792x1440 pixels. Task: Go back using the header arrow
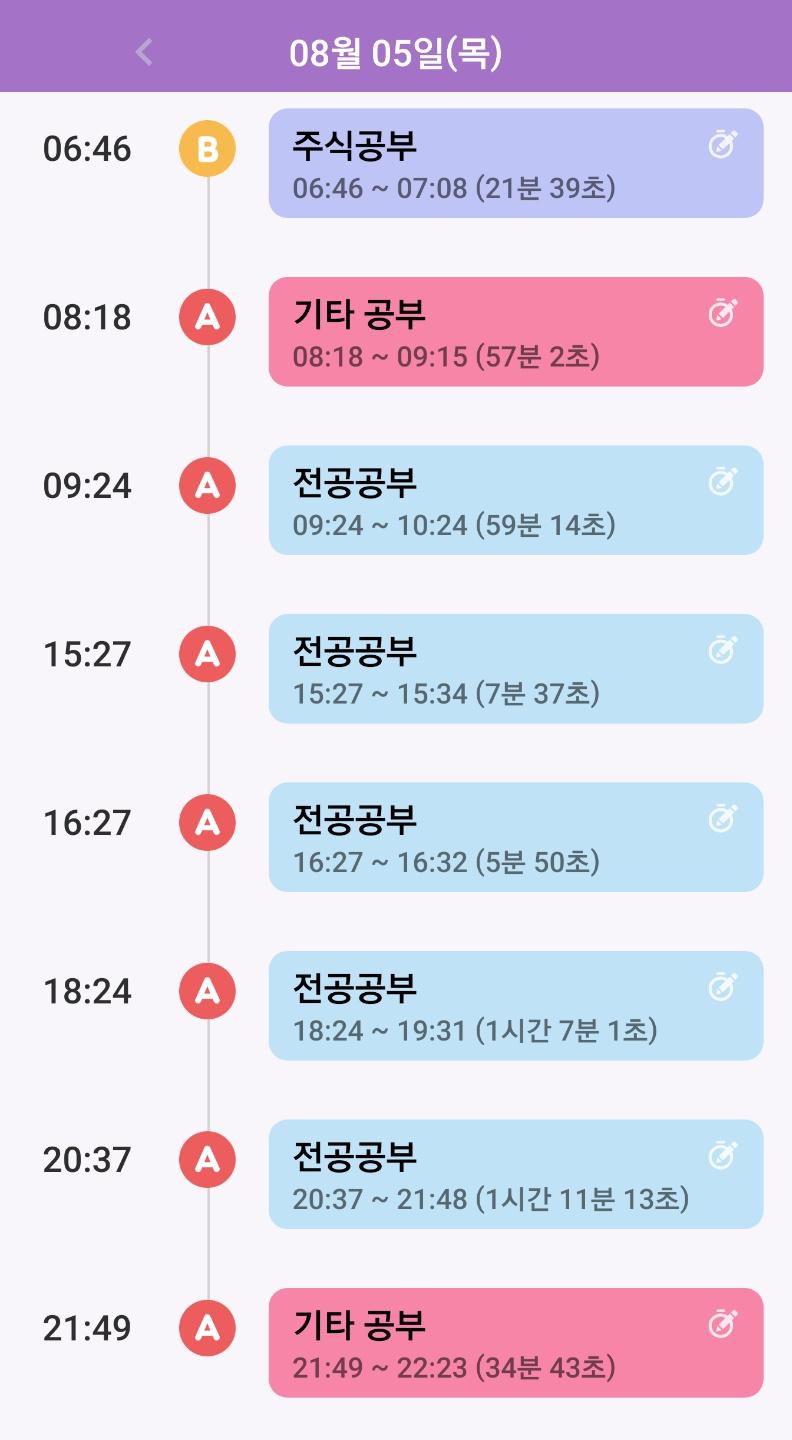(x=144, y=52)
